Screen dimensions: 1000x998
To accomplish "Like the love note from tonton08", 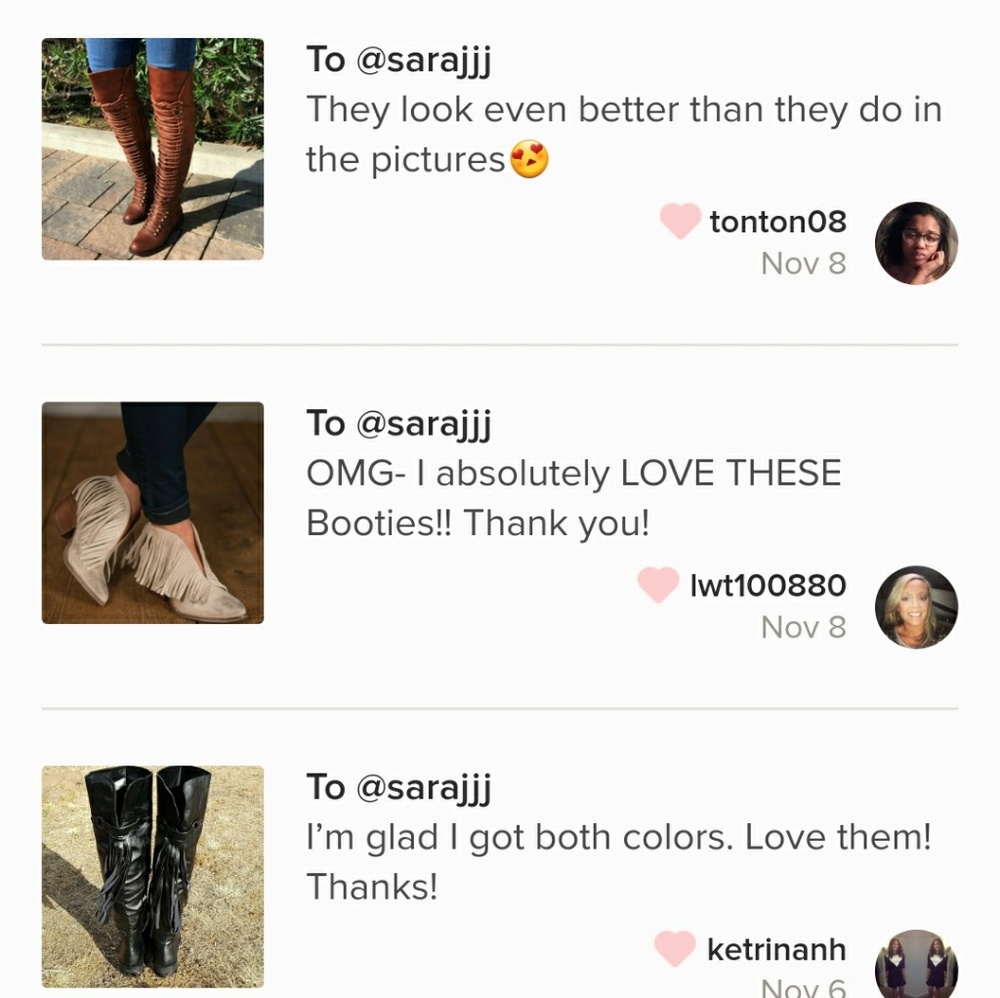I will pos(680,221).
